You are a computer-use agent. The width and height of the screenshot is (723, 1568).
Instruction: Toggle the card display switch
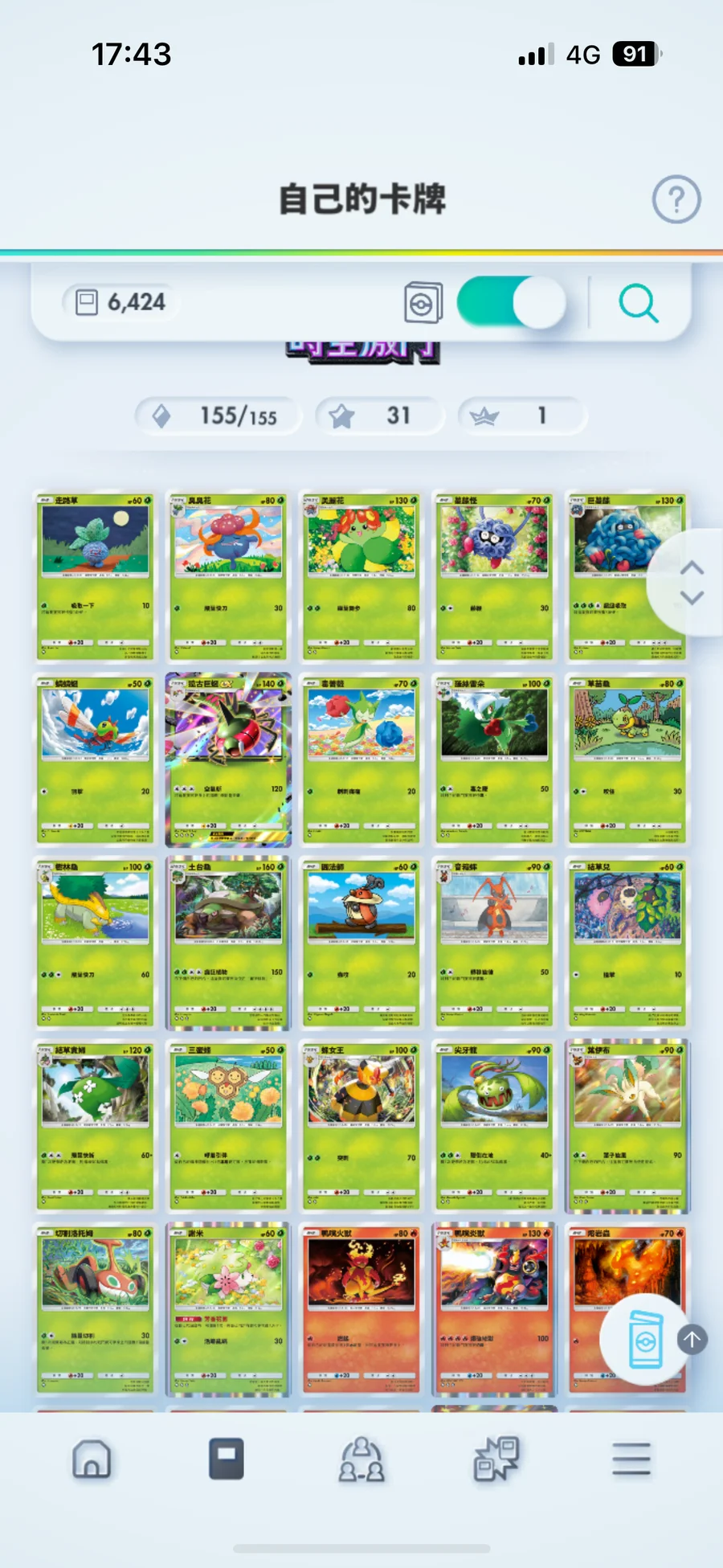click(x=512, y=302)
